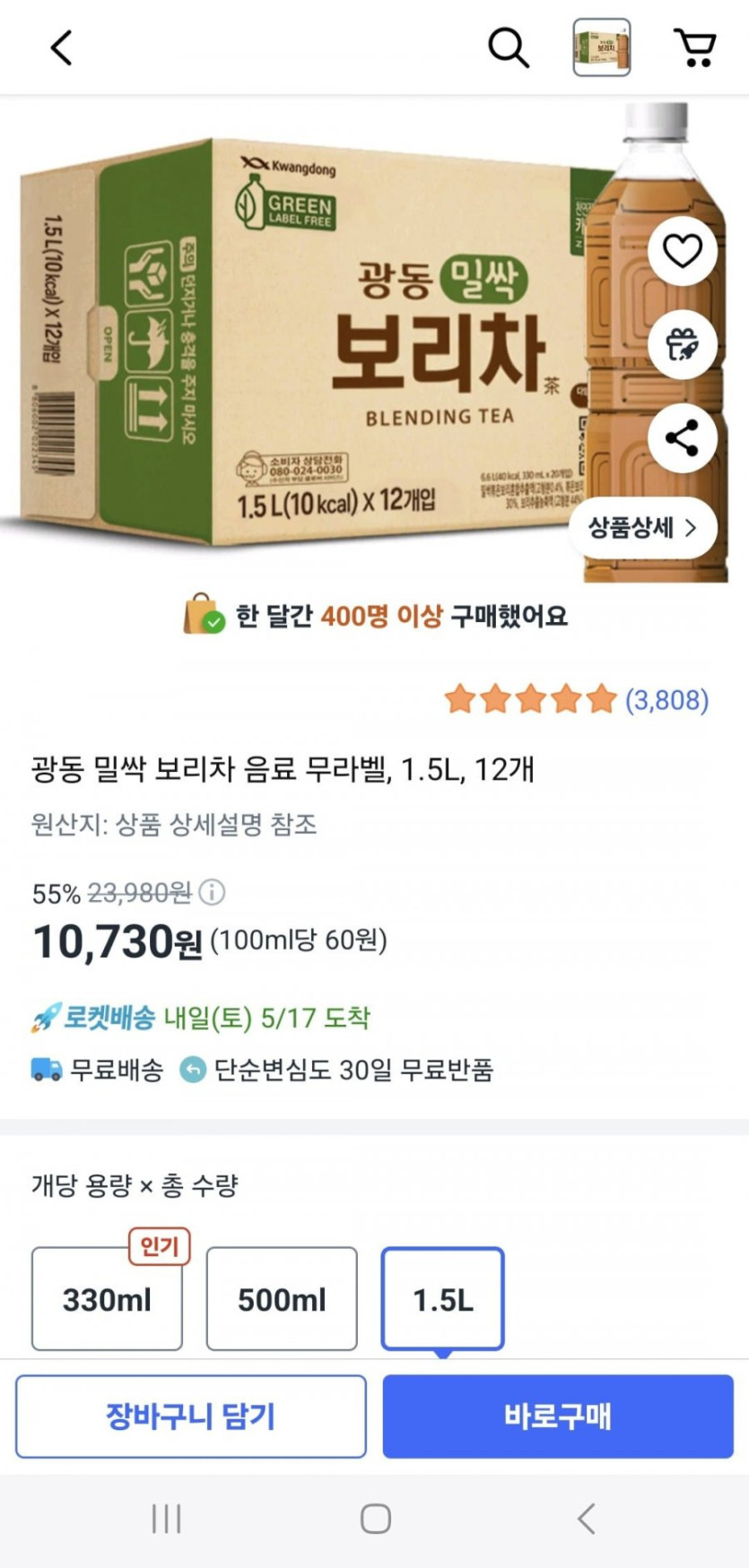749x1568 pixels.
Task: Open the shopping cart
Action: pos(696,48)
